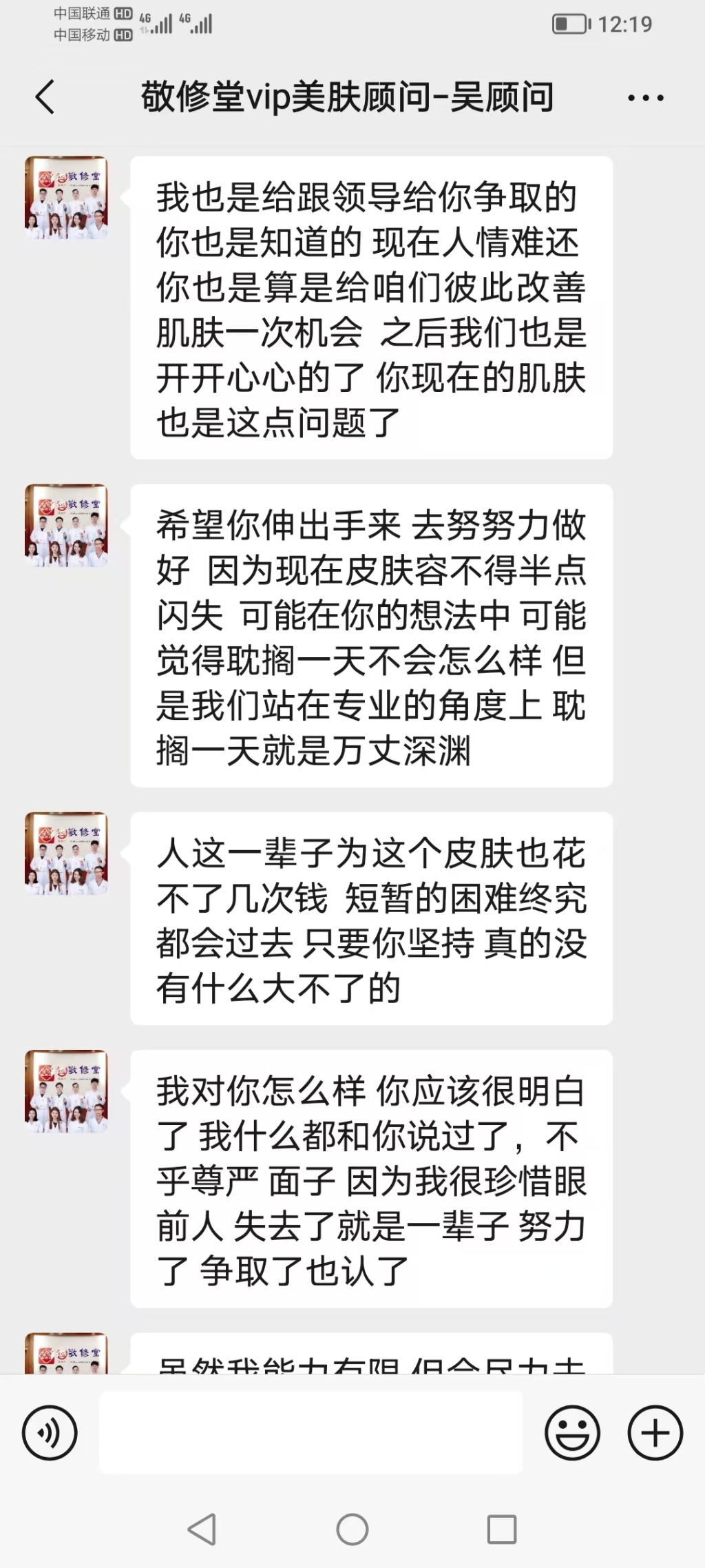This screenshot has width=705, height=1568.
Task: Switch to voice message input
Action: (x=50, y=1433)
